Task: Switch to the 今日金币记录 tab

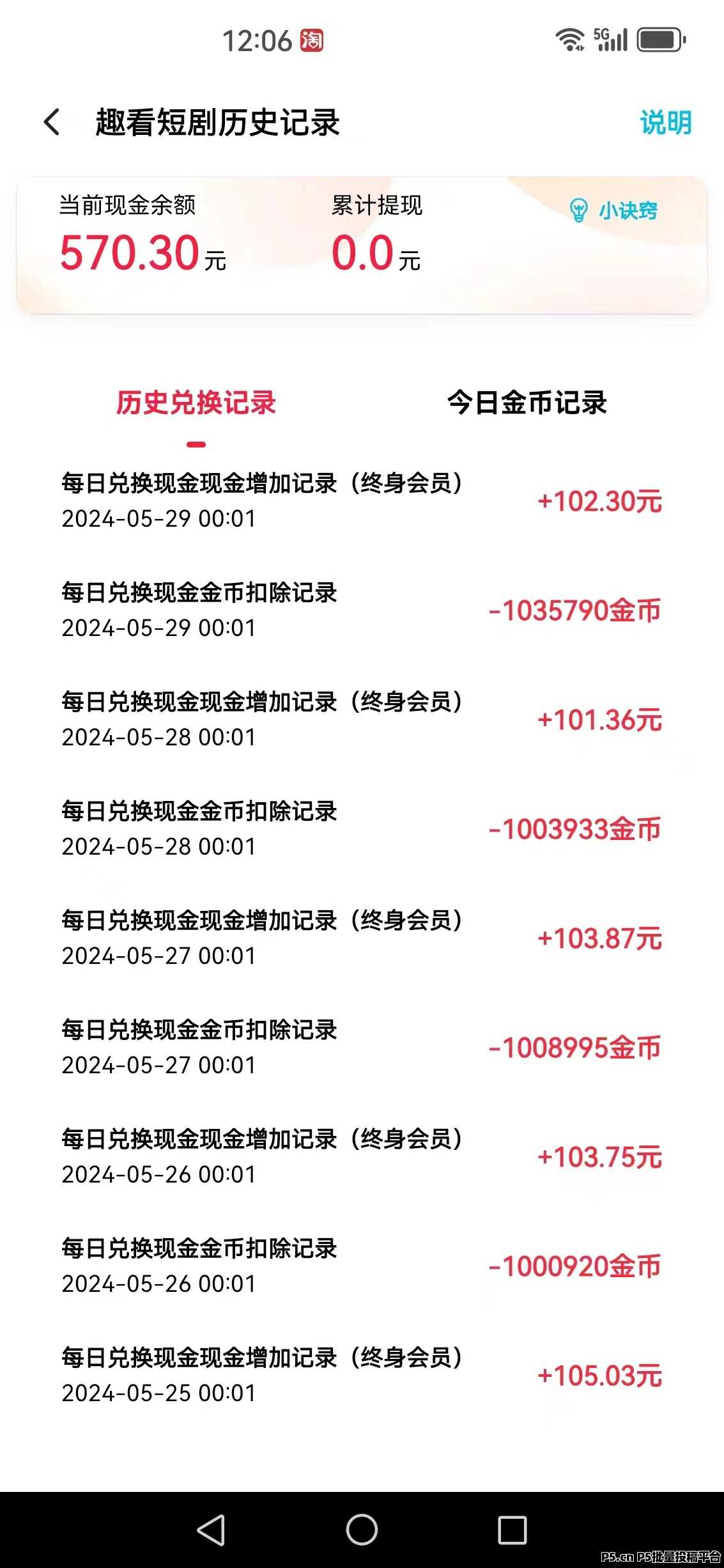Action: point(527,403)
